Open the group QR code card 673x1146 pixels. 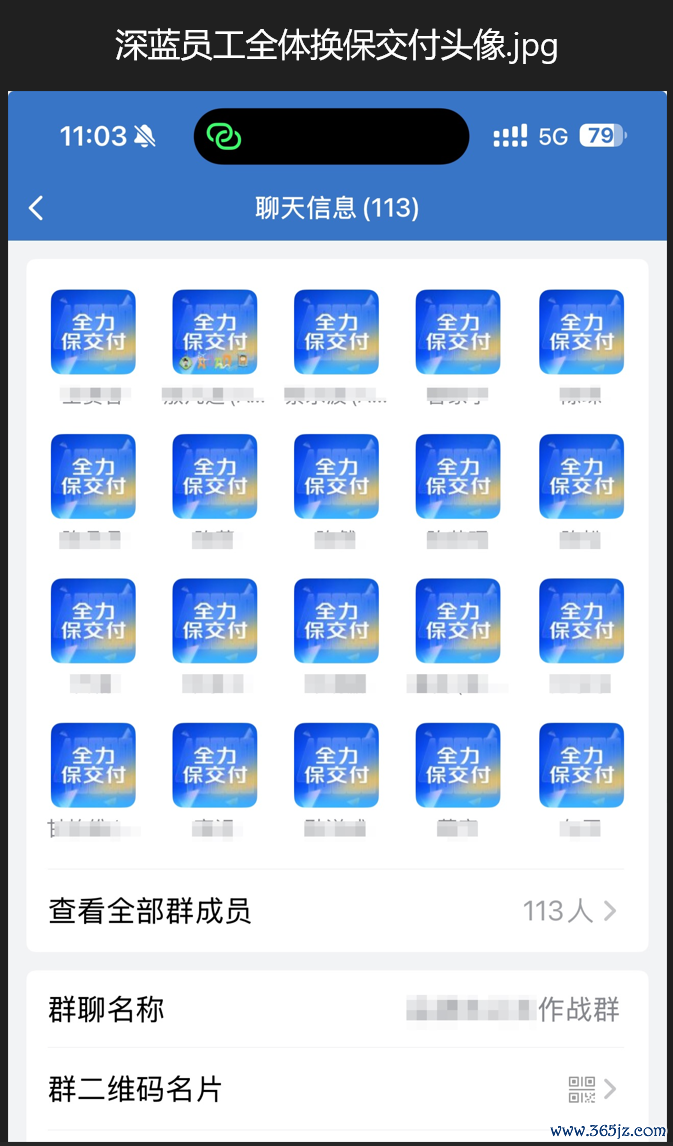click(x=336, y=1089)
